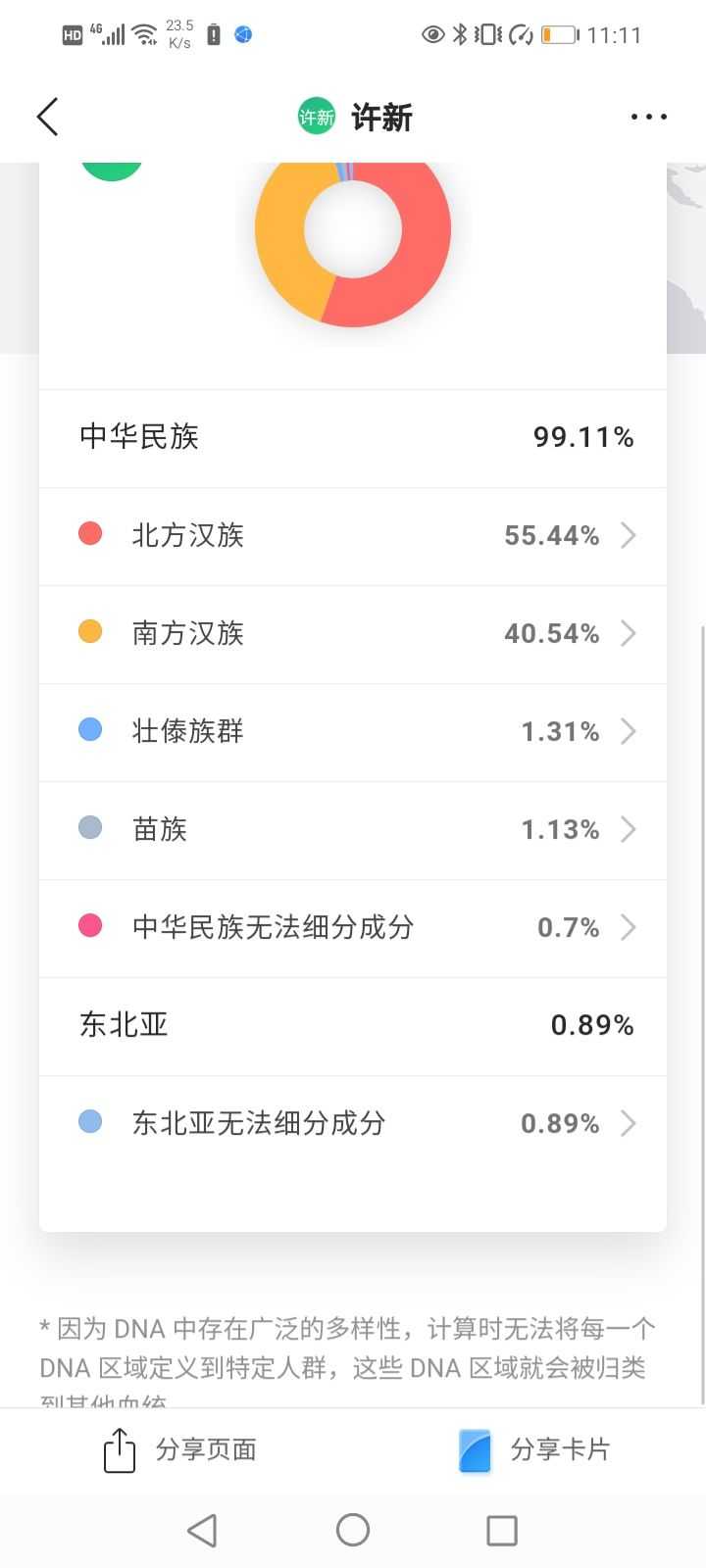
Task: Select the 苗族 1.13% row
Action: [x=353, y=830]
